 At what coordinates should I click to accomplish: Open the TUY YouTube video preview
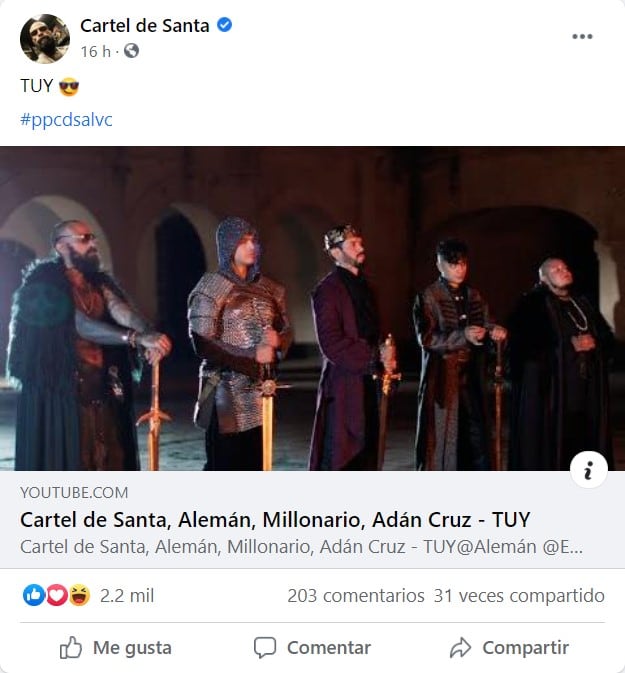click(312, 308)
